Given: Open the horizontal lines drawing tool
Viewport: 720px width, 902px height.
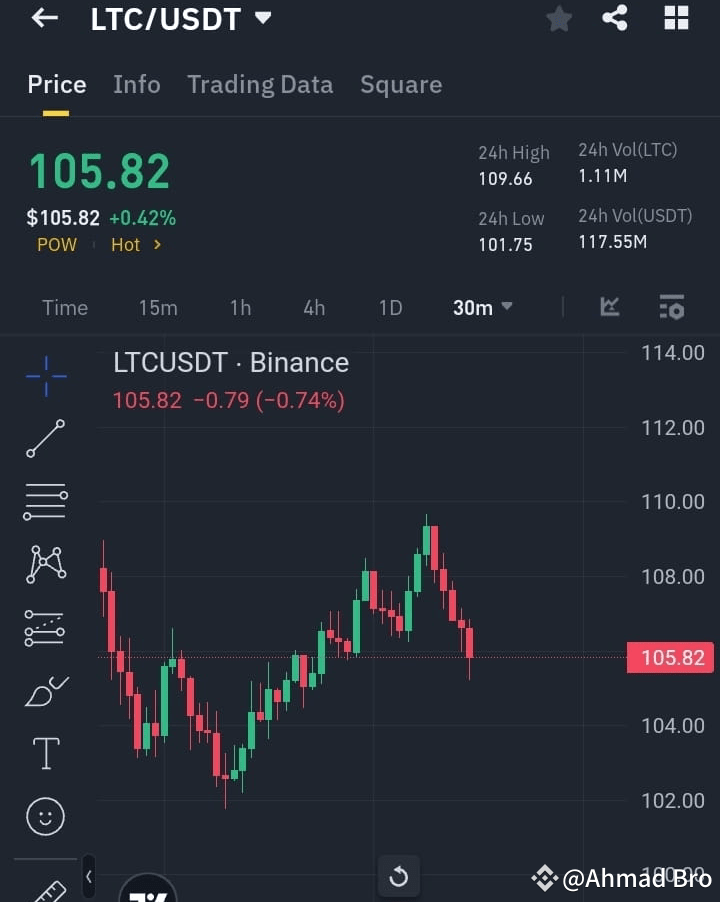Looking at the screenshot, I should point(44,501).
